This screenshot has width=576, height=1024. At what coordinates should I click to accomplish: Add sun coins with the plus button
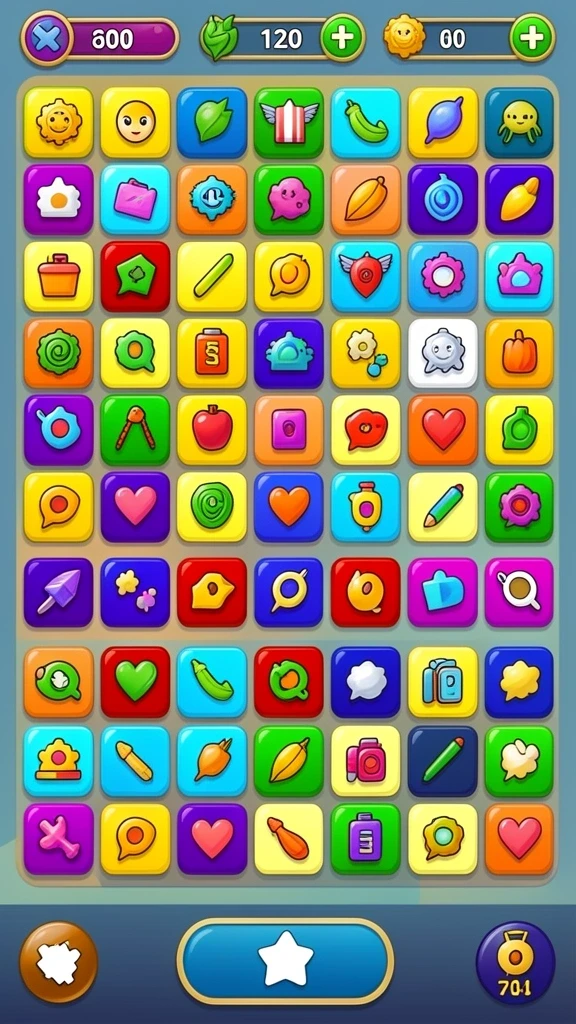click(532, 38)
